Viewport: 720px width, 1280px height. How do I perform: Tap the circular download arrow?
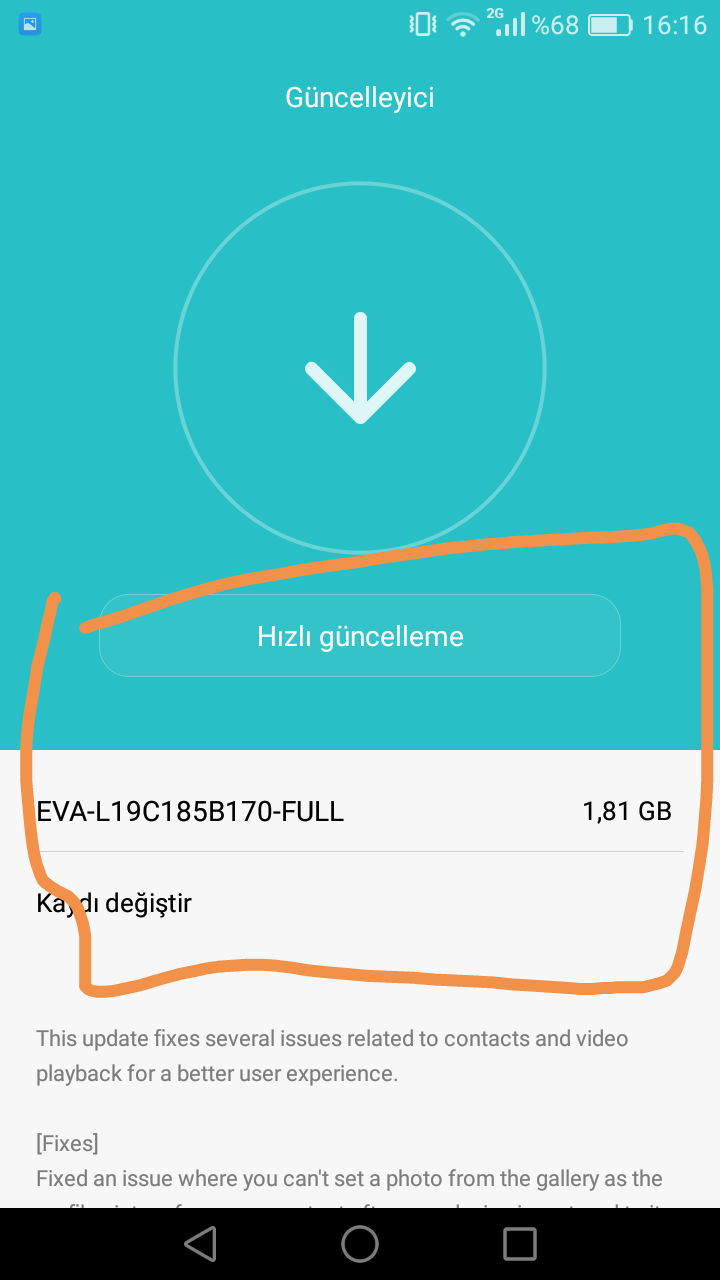360,368
